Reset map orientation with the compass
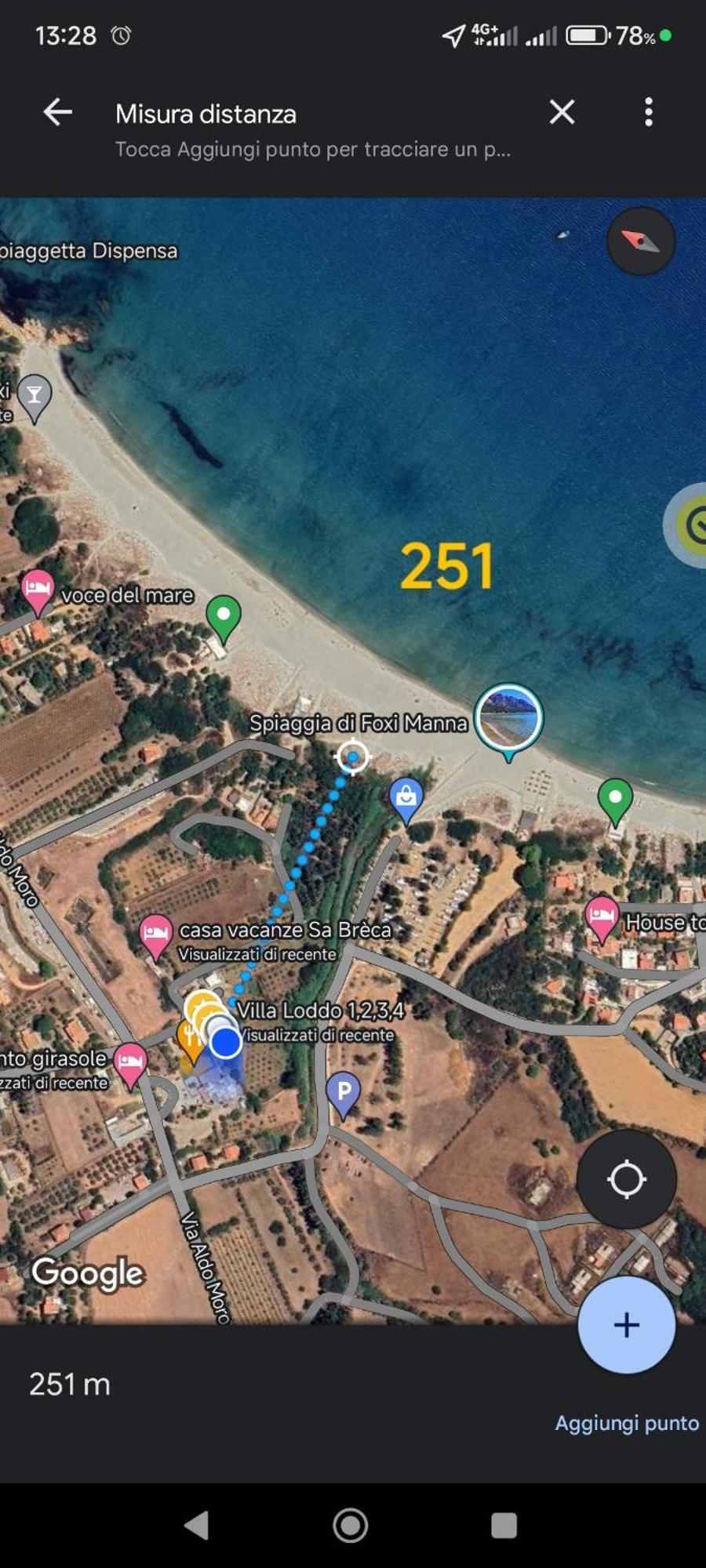The height and width of the screenshot is (1568, 706). [x=641, y=241]
